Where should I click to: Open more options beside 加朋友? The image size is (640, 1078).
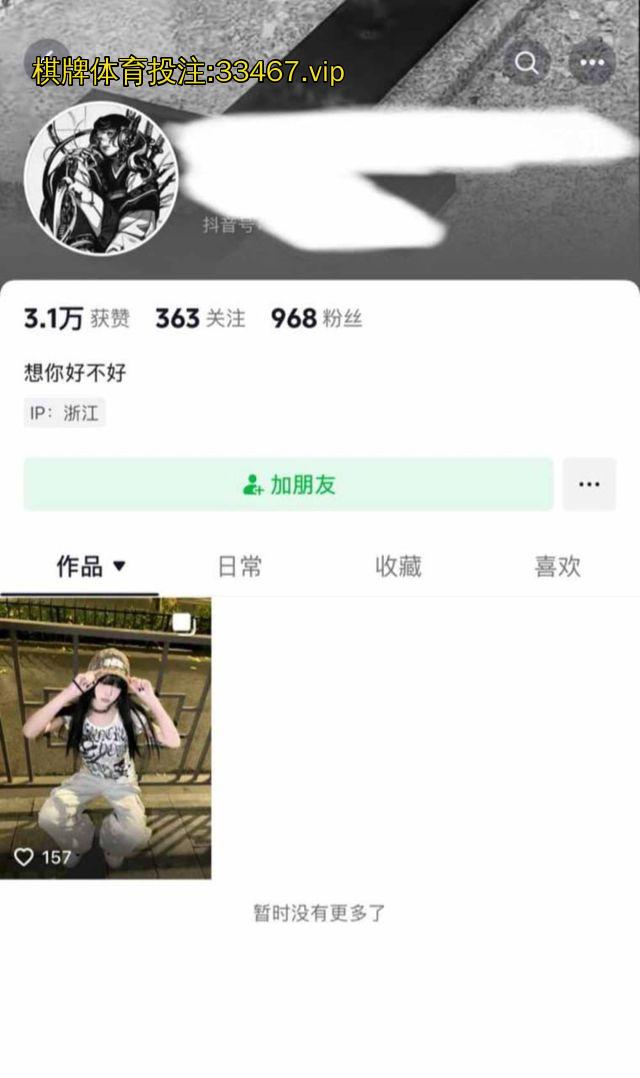(x=589, y=485)
